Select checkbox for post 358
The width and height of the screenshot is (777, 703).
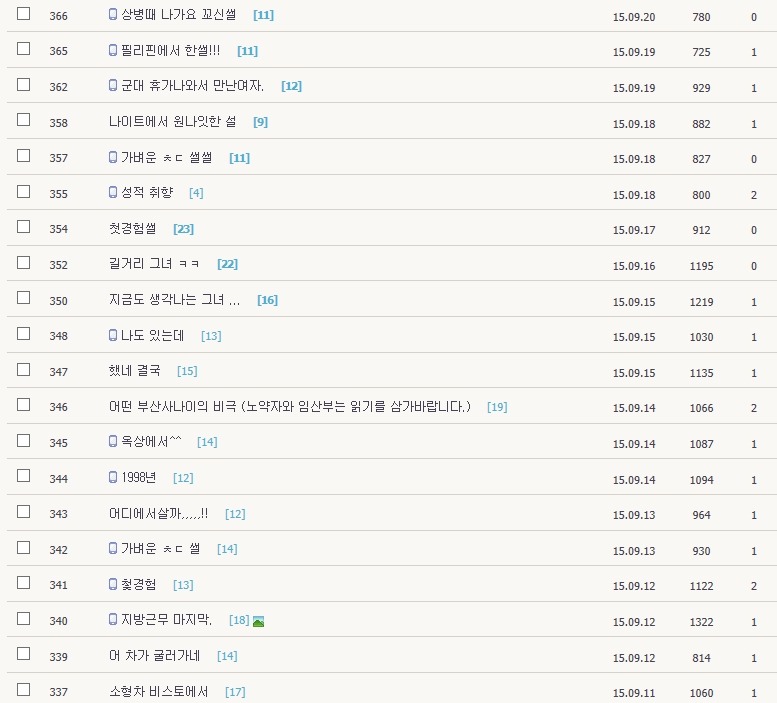pos(24,121)
